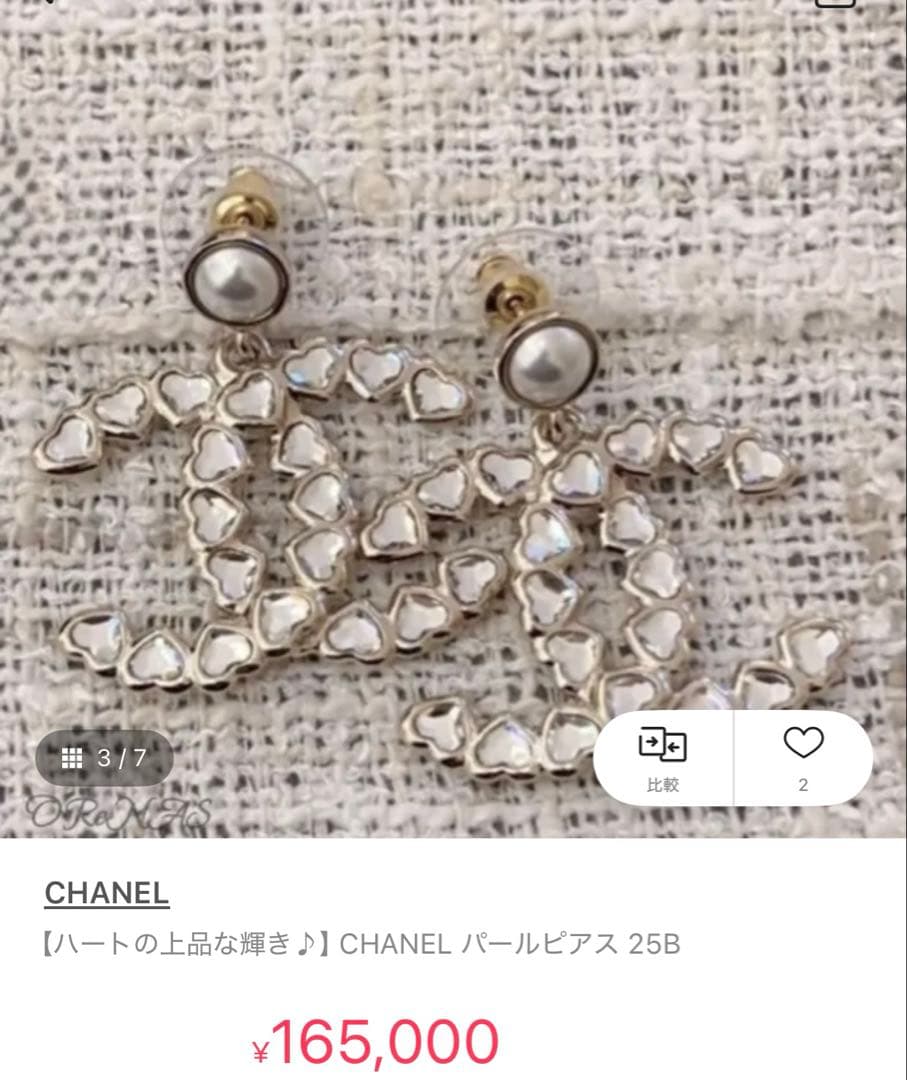
Task: Tap the 比較 compare button
Action: coord(662,759)
